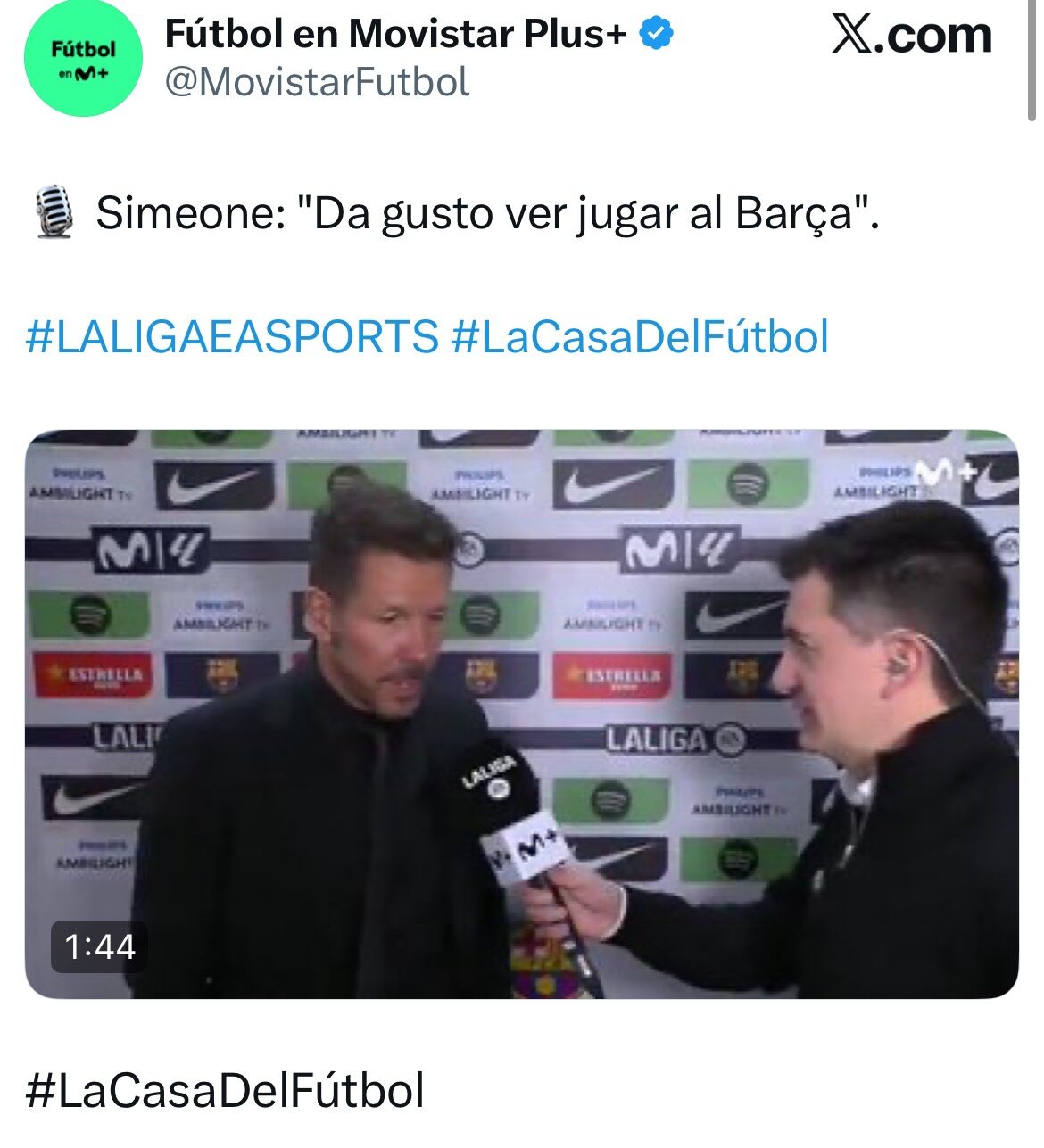Open the @MovistarFutbol handle

coord(318,83)
